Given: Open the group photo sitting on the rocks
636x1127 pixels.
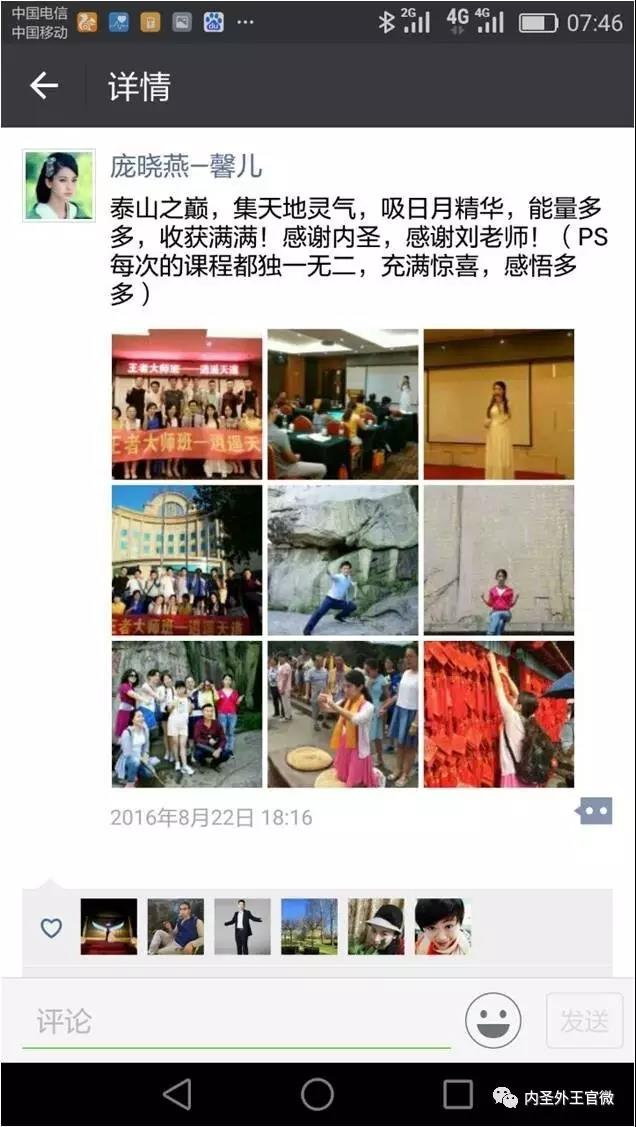Looking at the screenshot, I should tap(187, 714).
